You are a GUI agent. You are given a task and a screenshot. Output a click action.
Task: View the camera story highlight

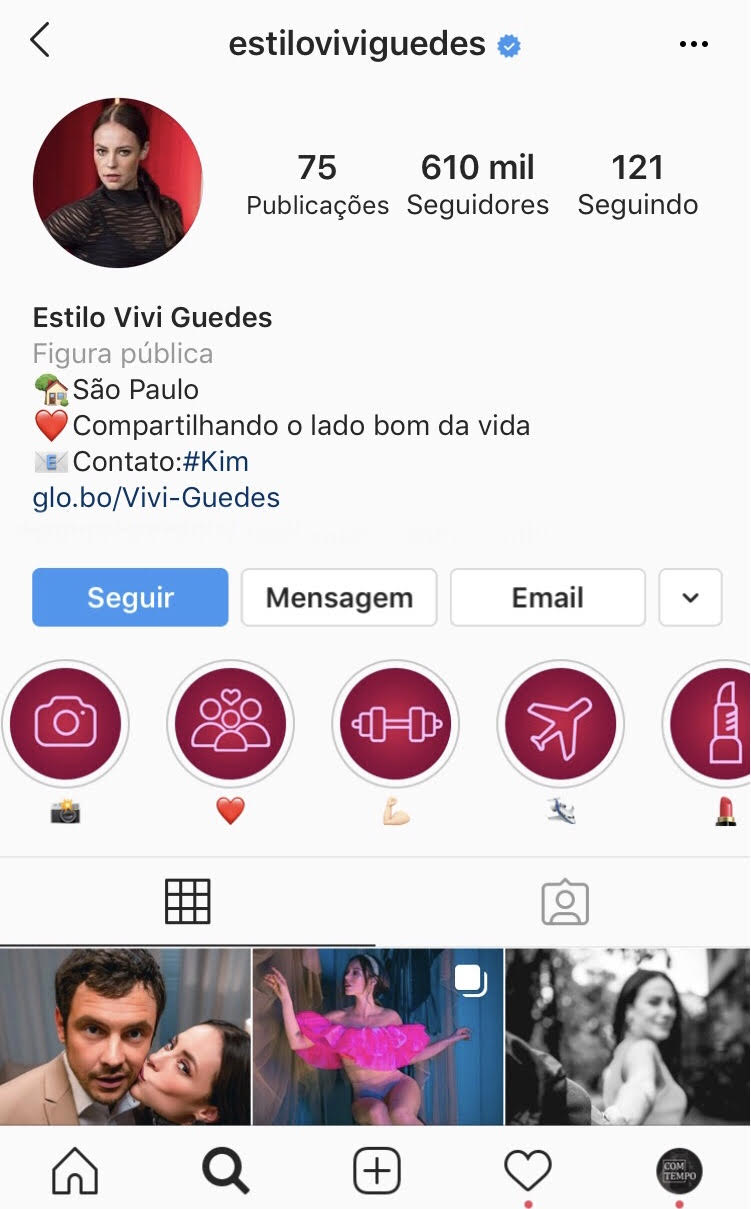point(65,724)
